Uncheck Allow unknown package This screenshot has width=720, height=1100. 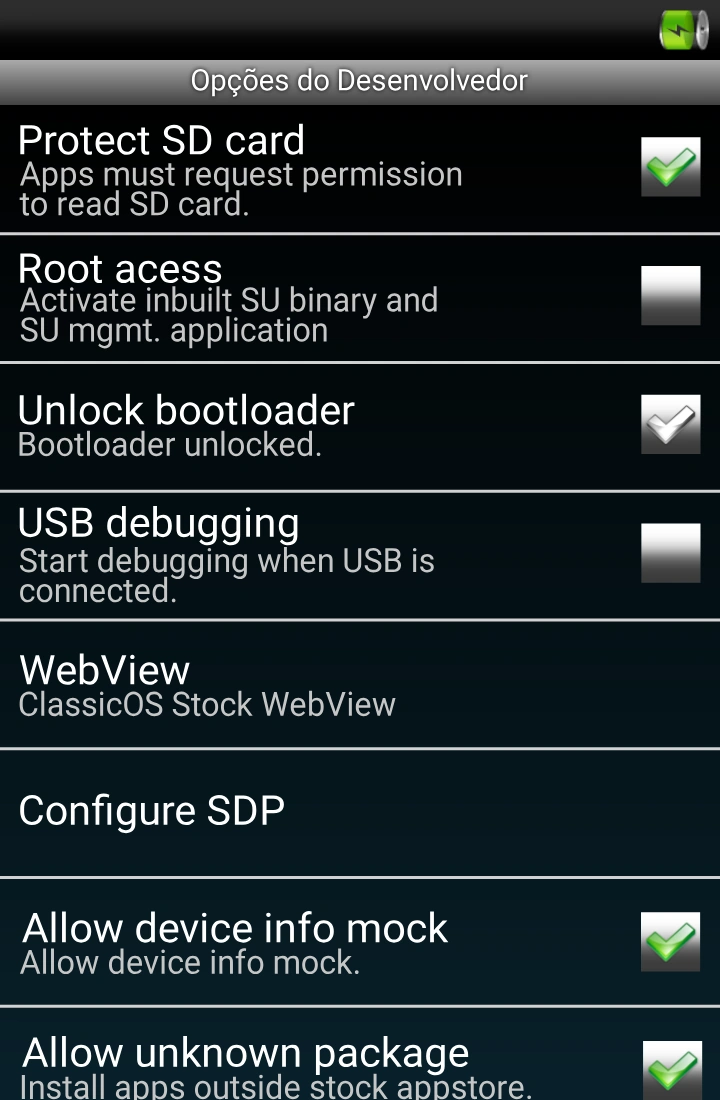point(670,1068)
